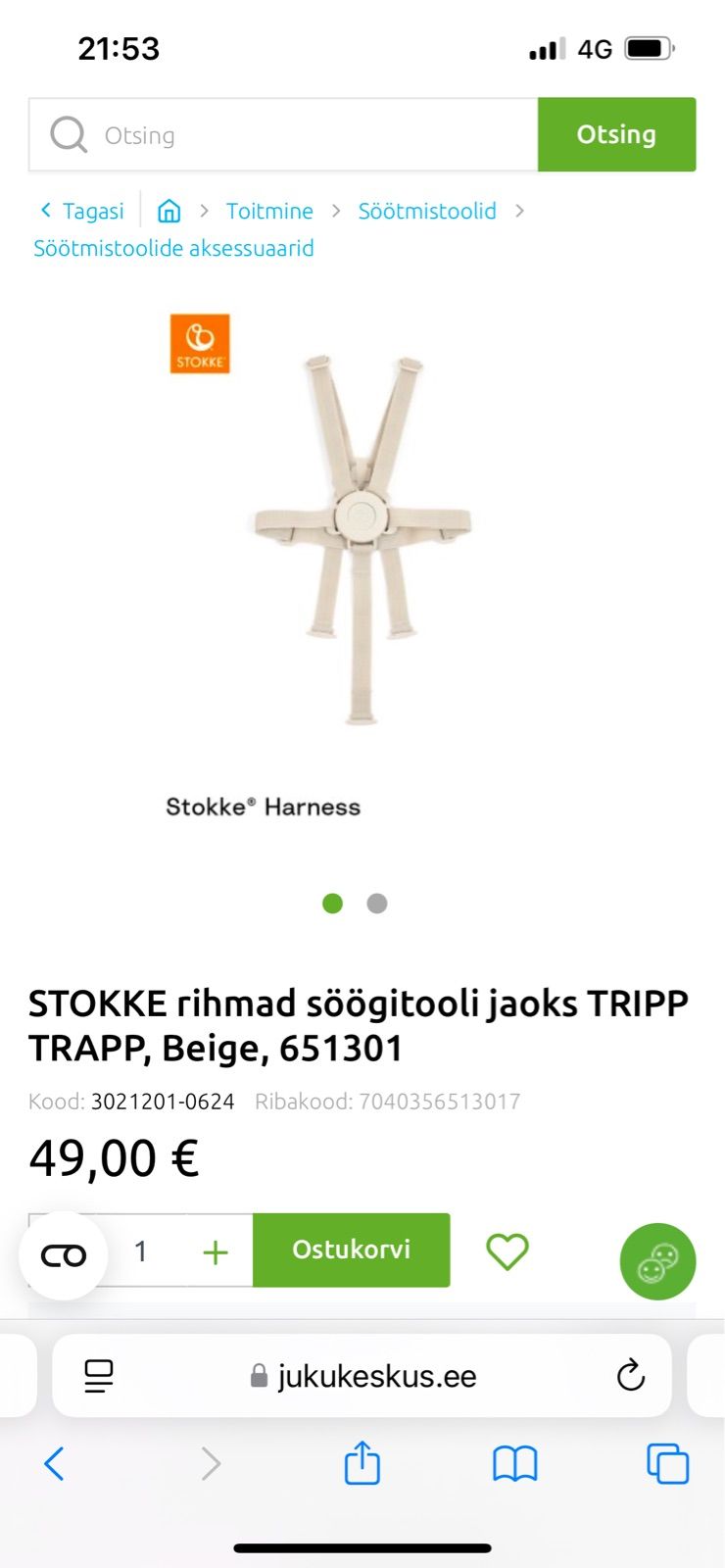
Task: Increase quantity with the plus button
Action: (216, 1251)
